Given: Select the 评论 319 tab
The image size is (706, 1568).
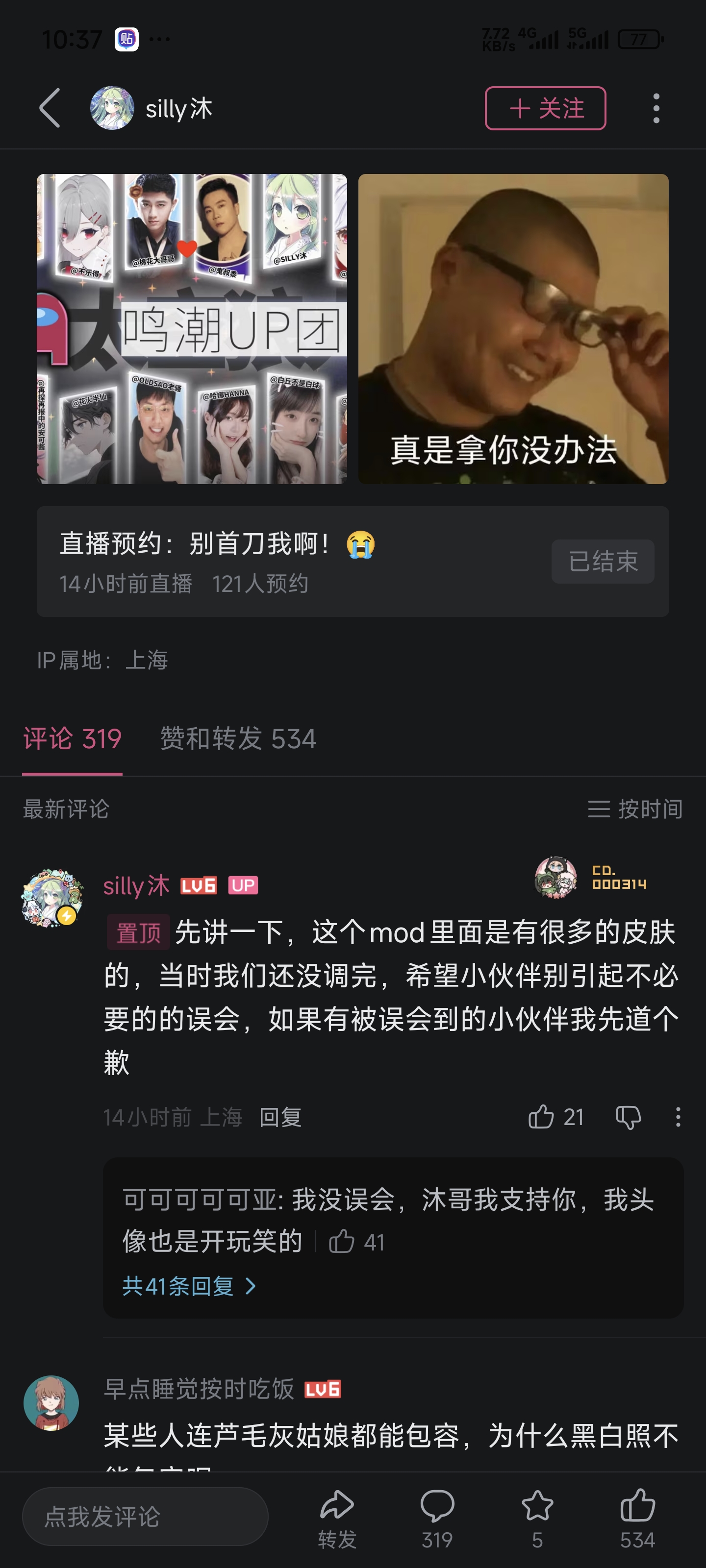Looking at the screenshot, I should click(x=73, y=738).
